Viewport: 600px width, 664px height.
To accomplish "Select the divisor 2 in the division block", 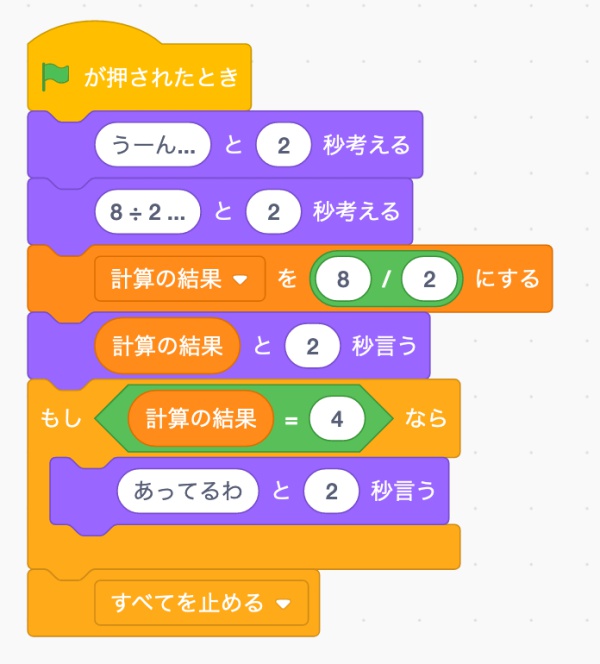I will tap(429, 279).
